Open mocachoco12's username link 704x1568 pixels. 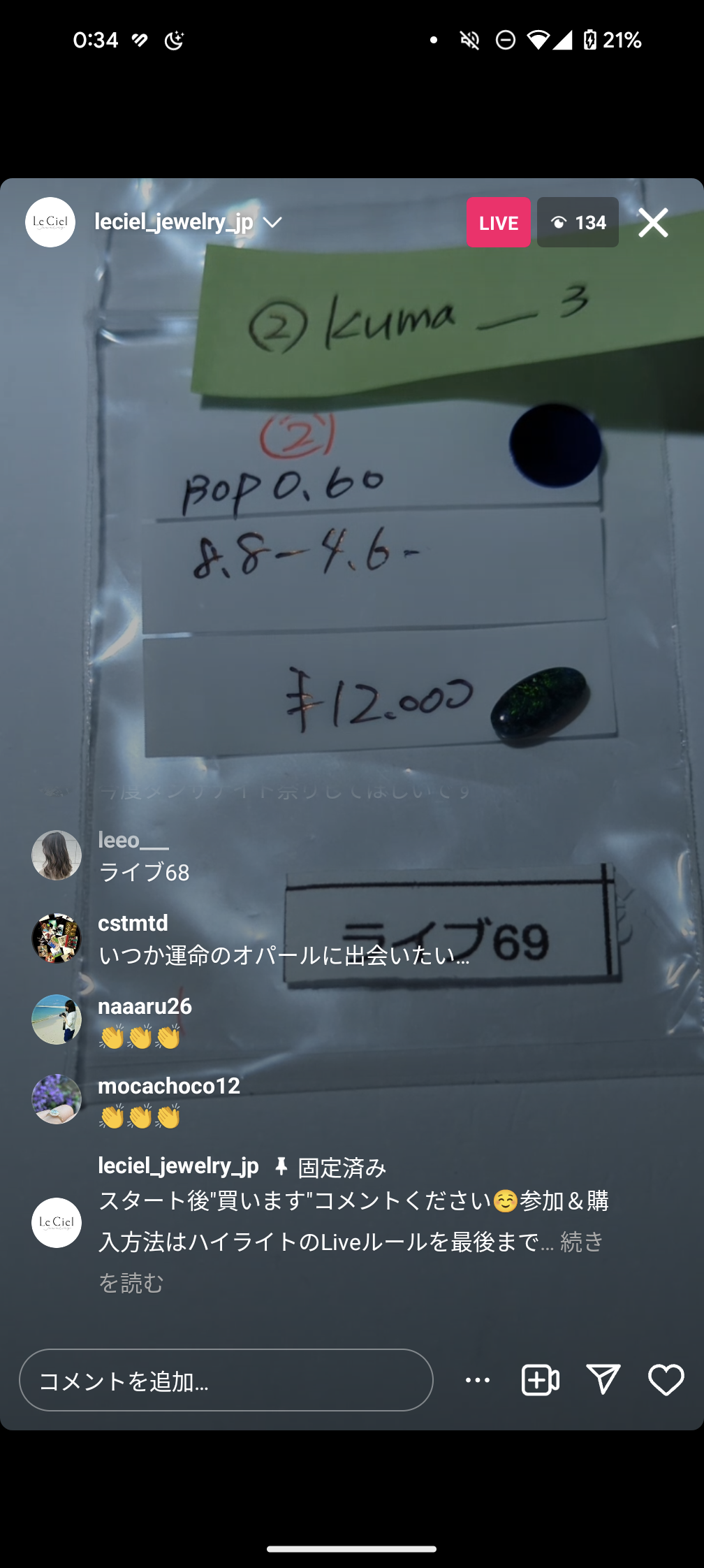coord(168,1086)
